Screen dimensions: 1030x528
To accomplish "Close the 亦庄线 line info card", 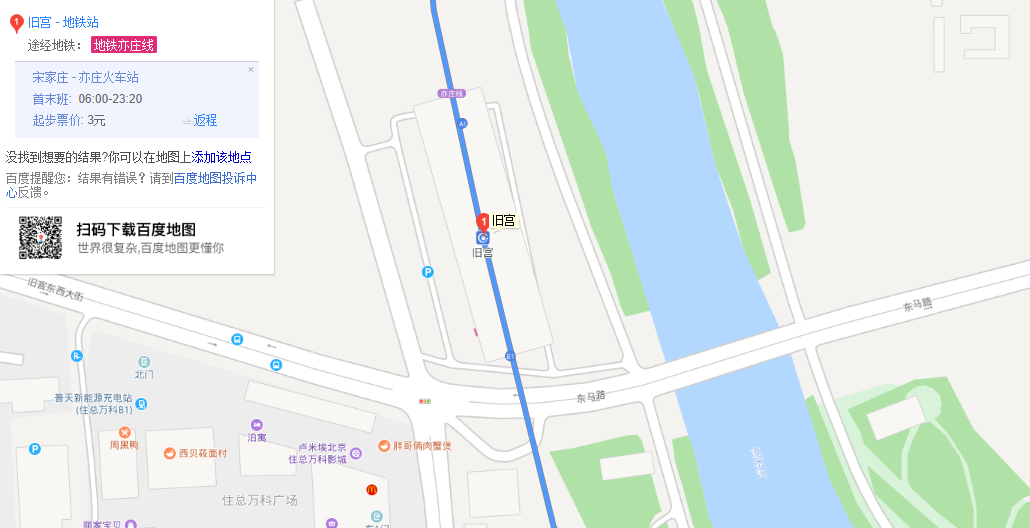I will point(251,70).
